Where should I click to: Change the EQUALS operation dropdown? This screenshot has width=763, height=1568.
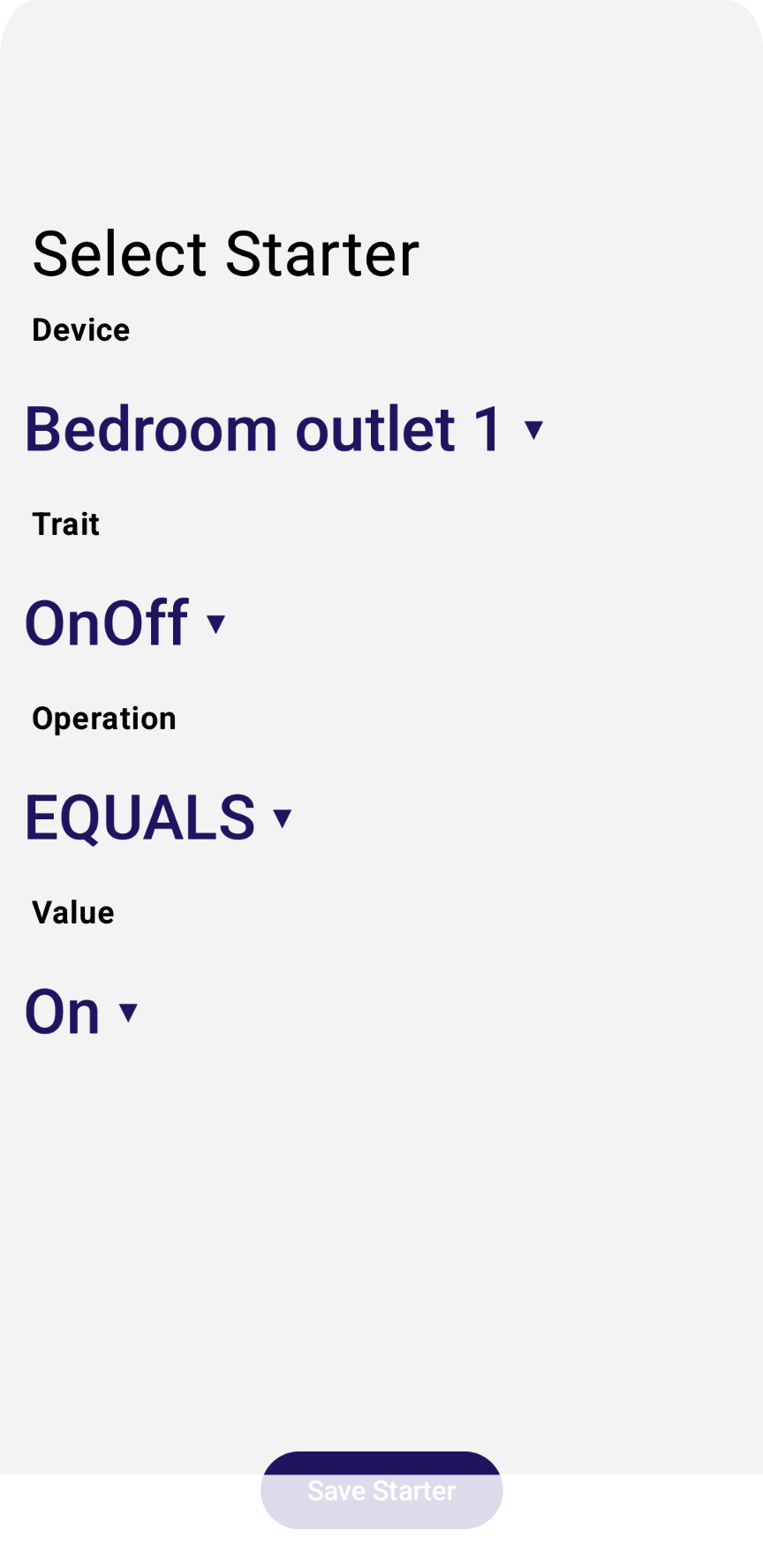click(x=157, y=818)
